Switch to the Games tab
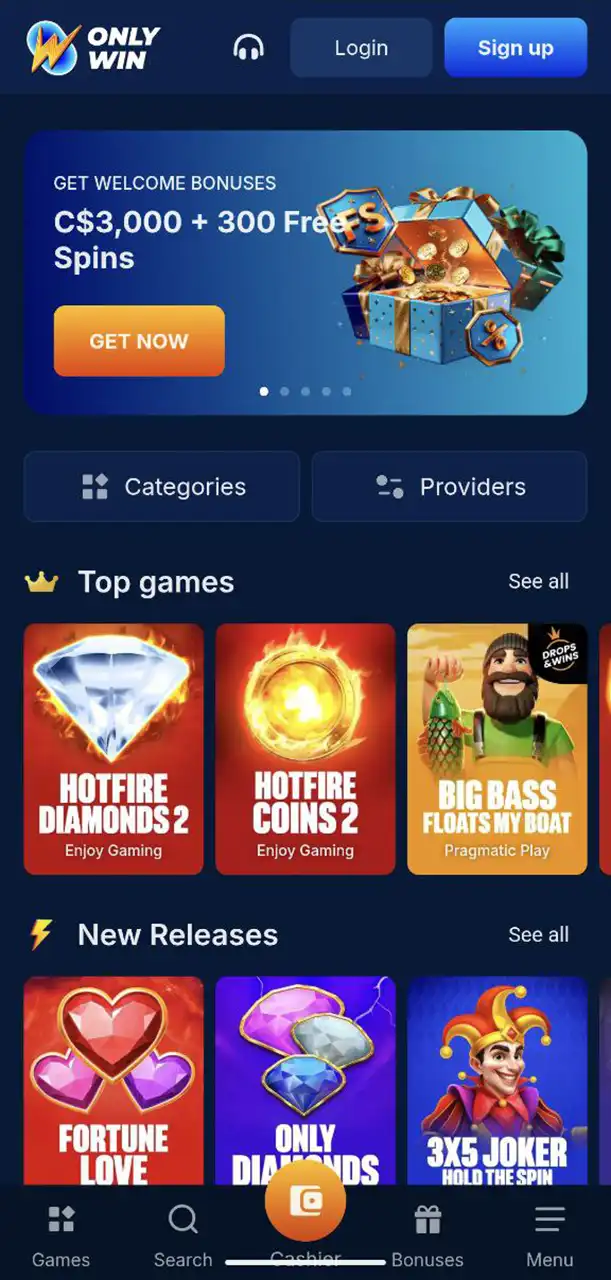 (61, 1236)
